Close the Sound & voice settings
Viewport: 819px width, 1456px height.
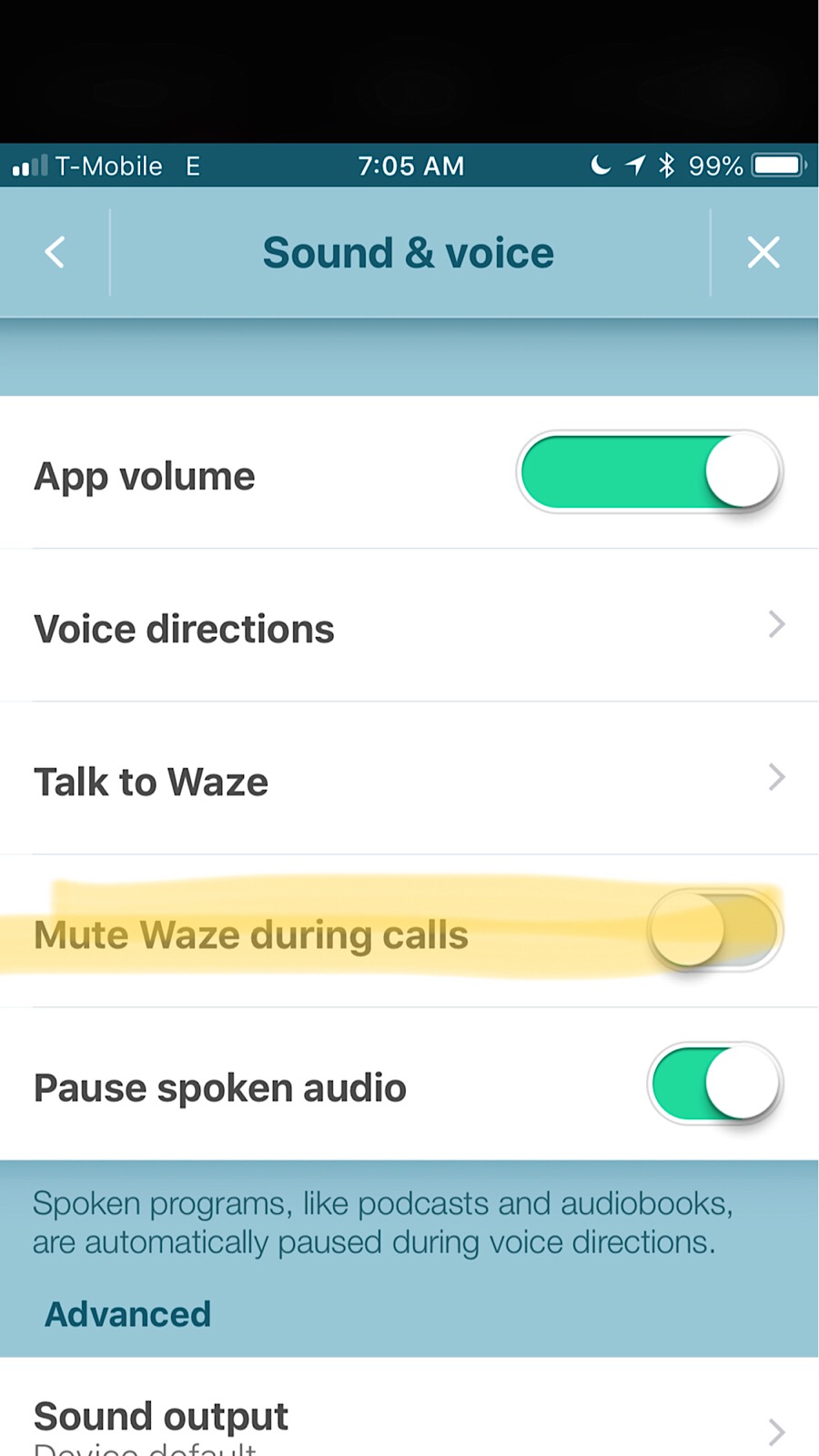(763, 252)
